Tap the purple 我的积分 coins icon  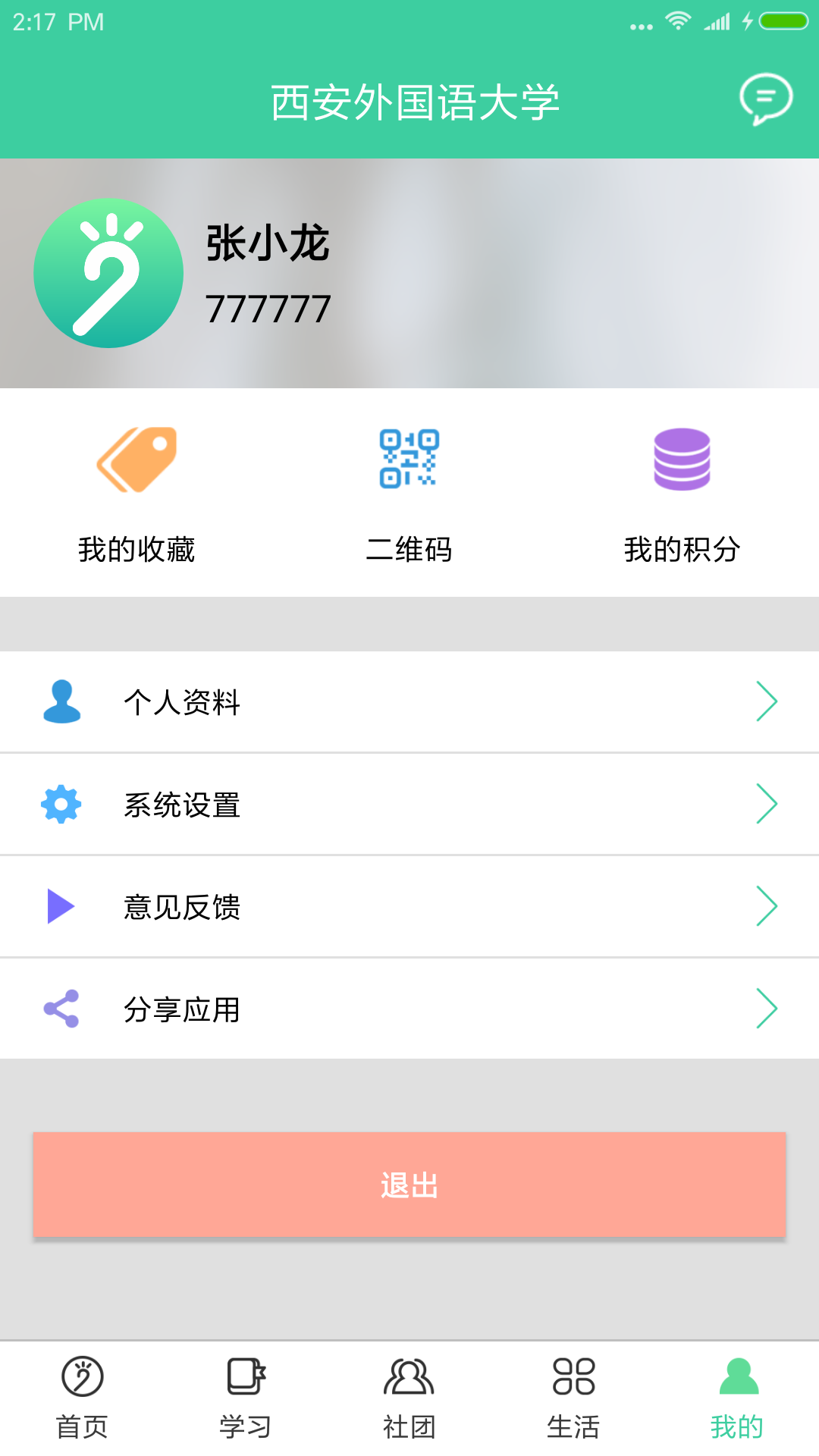[x=682, y=460]
